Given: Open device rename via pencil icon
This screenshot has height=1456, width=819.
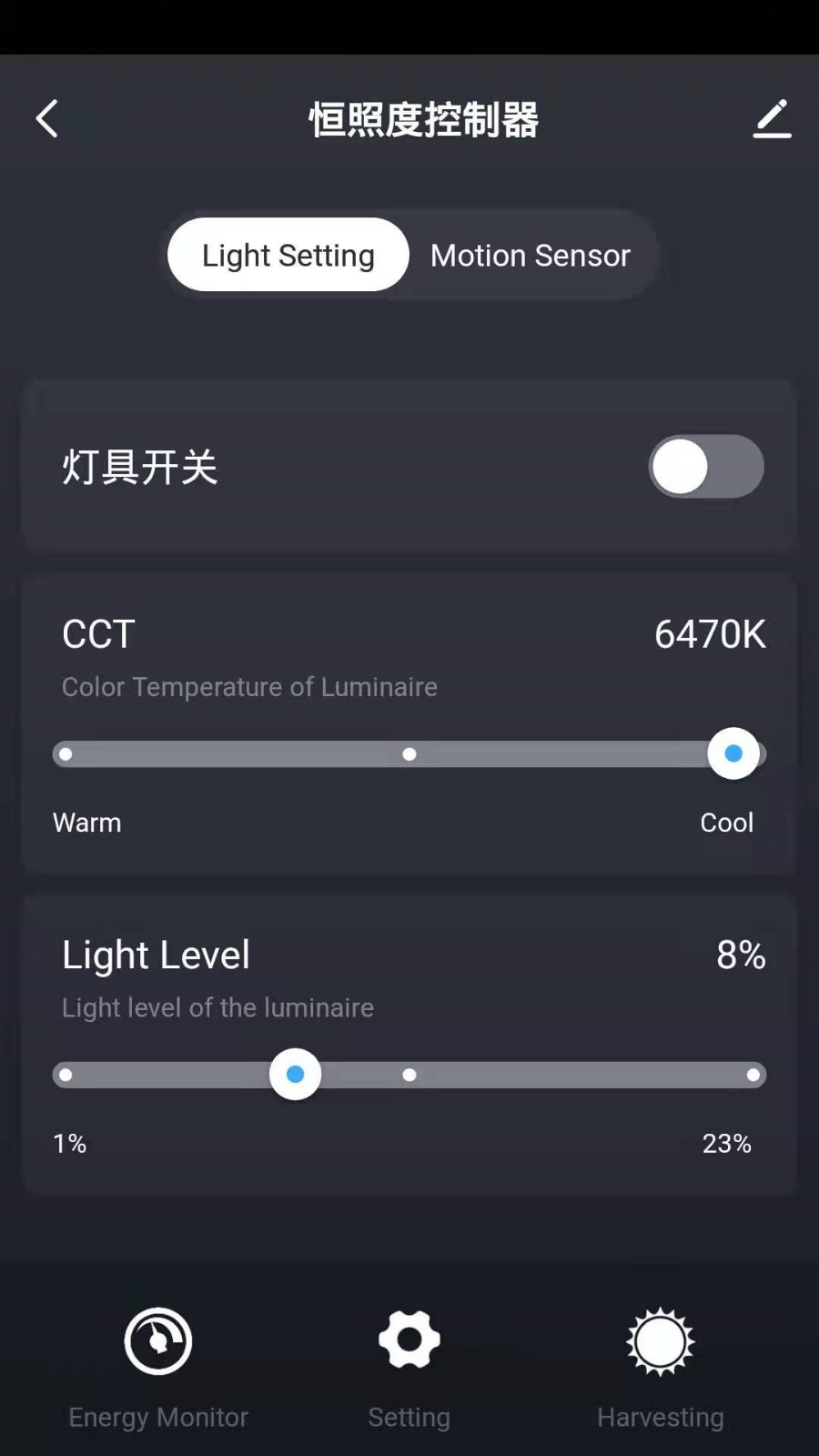Looking at the screenshot, I should pyautogui.click(x=772, y=117).
